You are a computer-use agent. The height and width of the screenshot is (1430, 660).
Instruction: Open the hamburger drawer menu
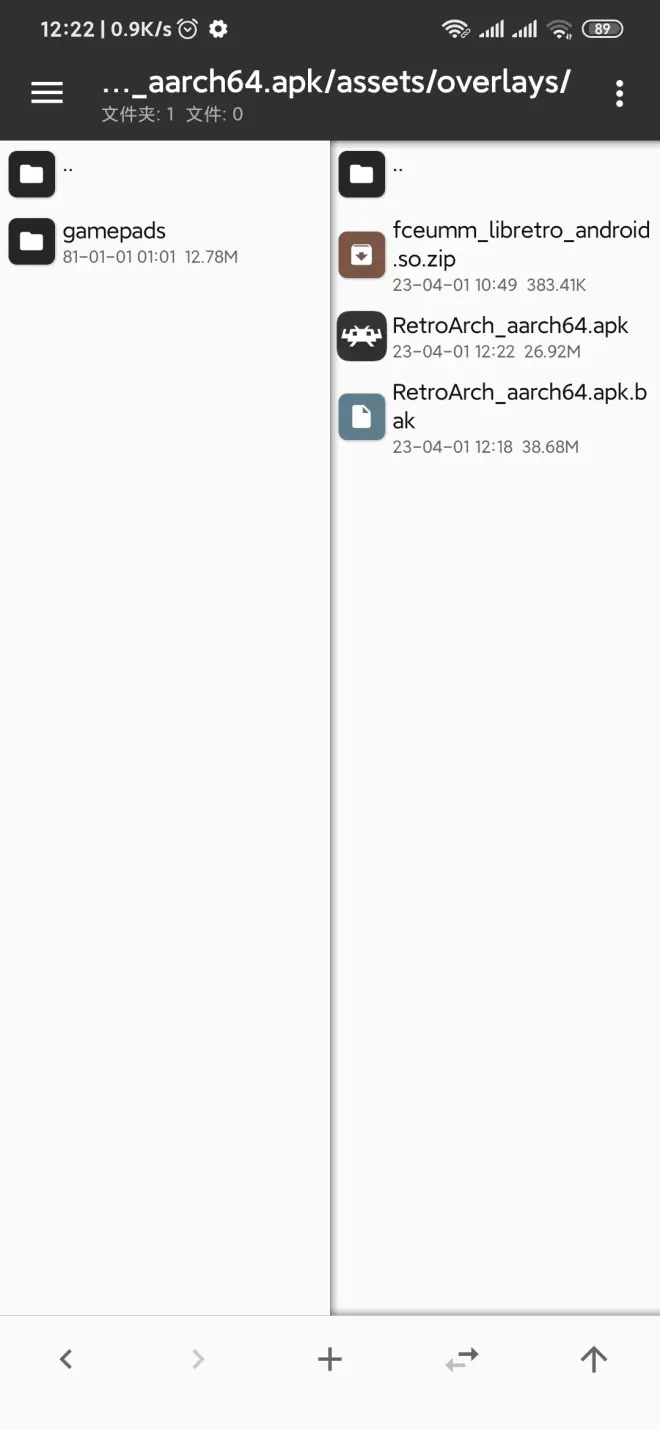click(47, 93)
